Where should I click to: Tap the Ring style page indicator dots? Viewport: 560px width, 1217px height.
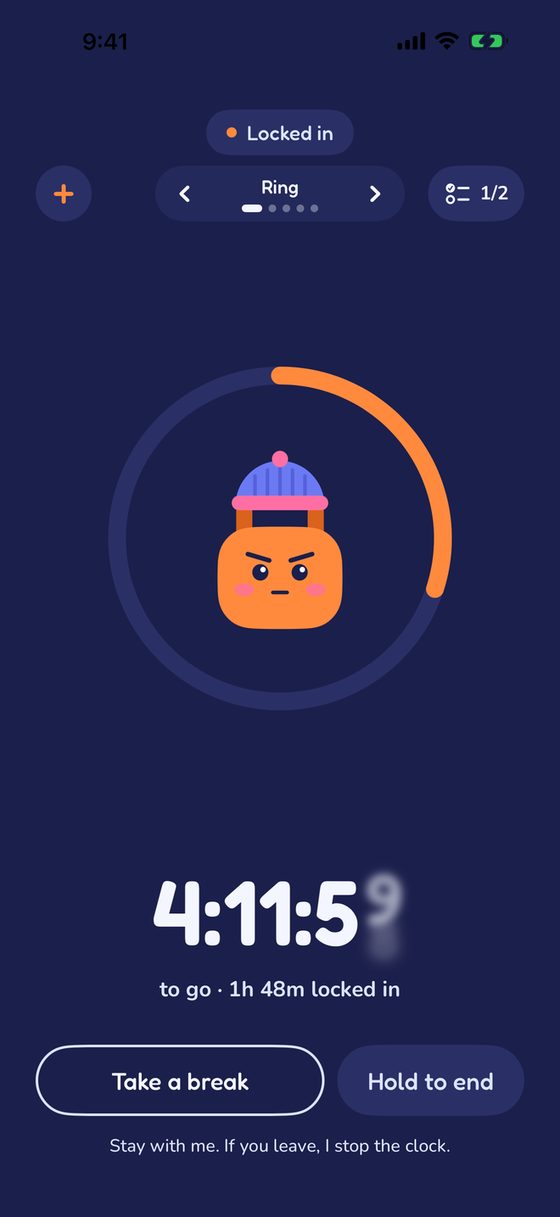pyautogui.click(x=280, y=209)
